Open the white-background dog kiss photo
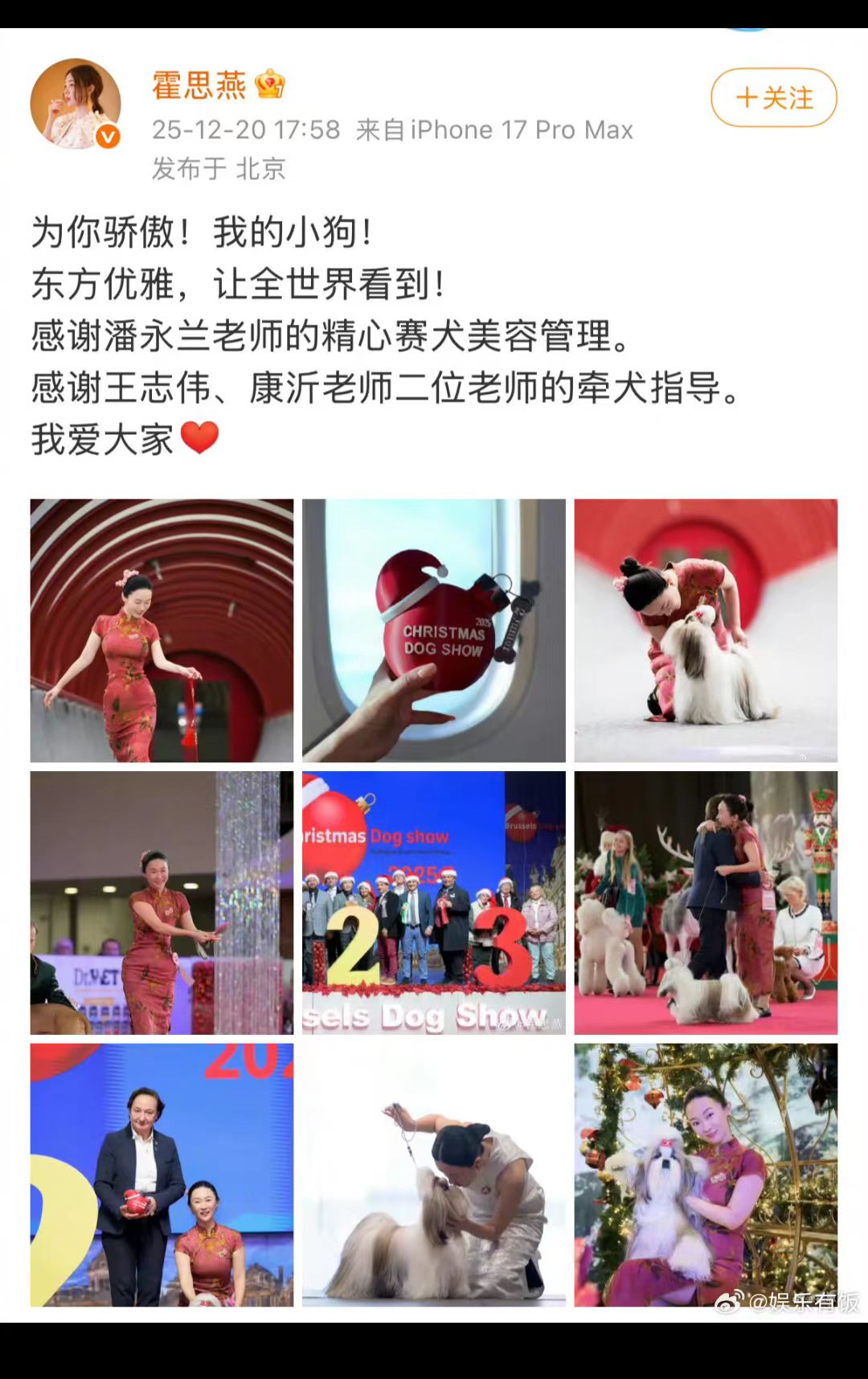The height and width of the screenshot is (1379, 868). point(434,1174)
